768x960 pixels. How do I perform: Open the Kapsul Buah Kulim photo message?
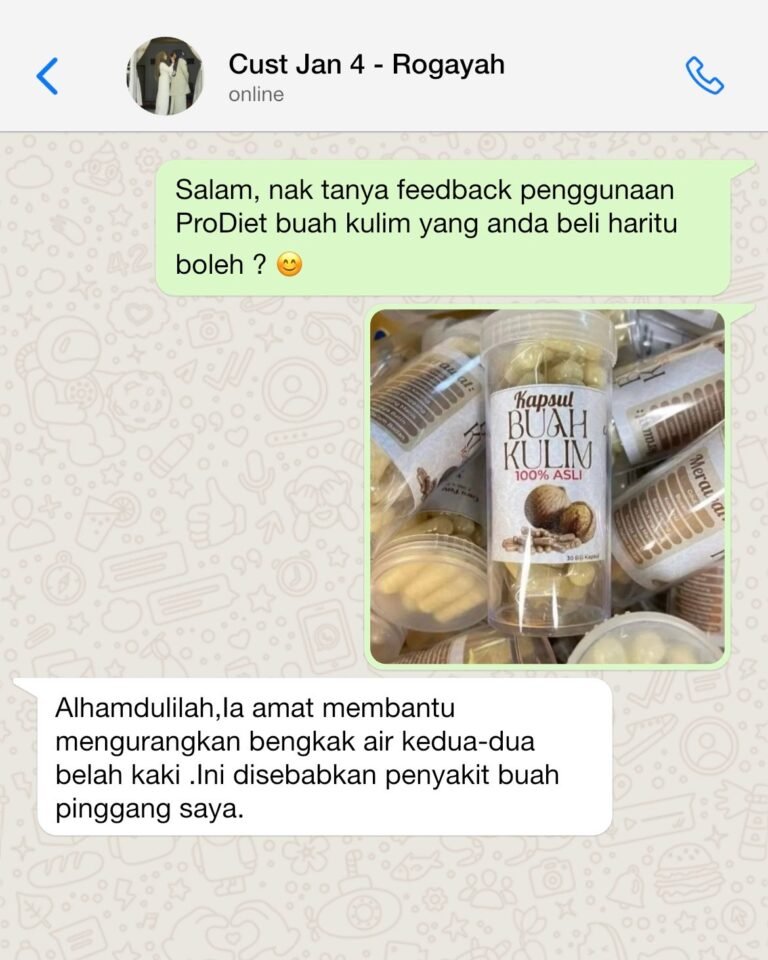pos(547,487)
